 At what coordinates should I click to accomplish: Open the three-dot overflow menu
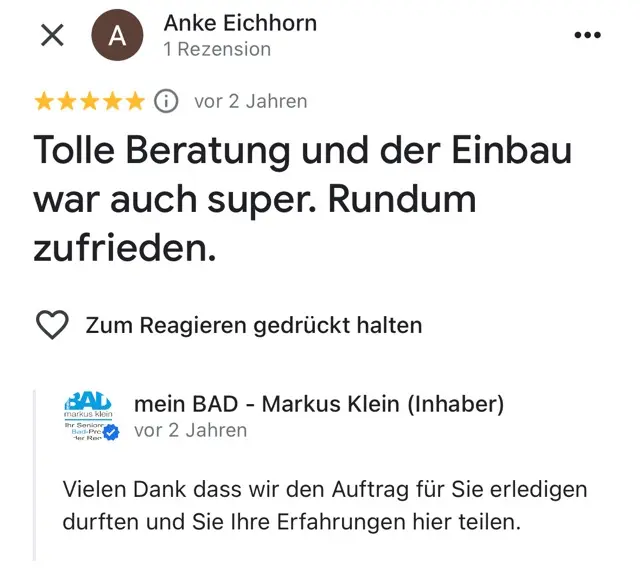tap(588, 36)
